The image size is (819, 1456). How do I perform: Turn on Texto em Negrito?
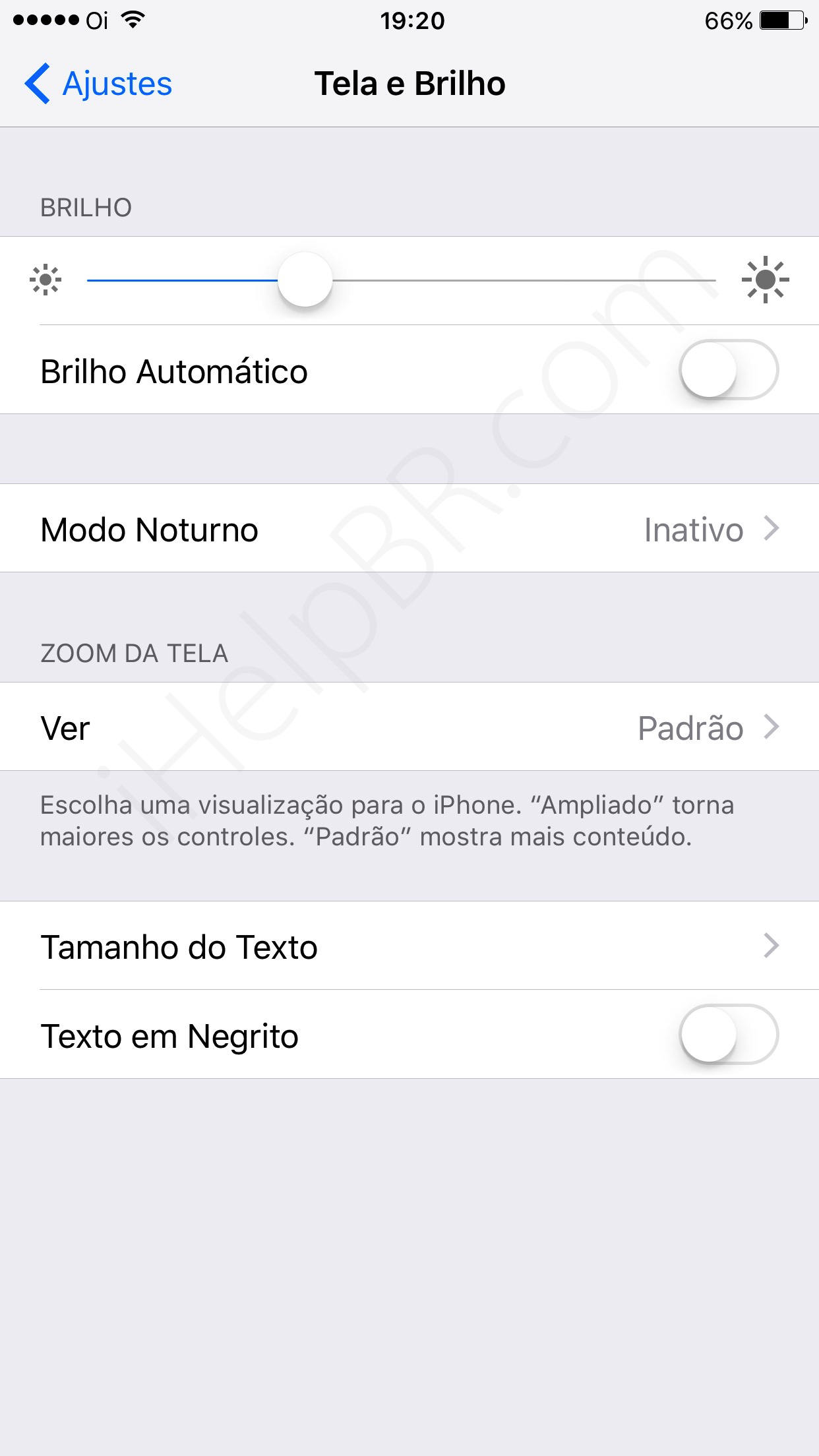click(729, 1035)
